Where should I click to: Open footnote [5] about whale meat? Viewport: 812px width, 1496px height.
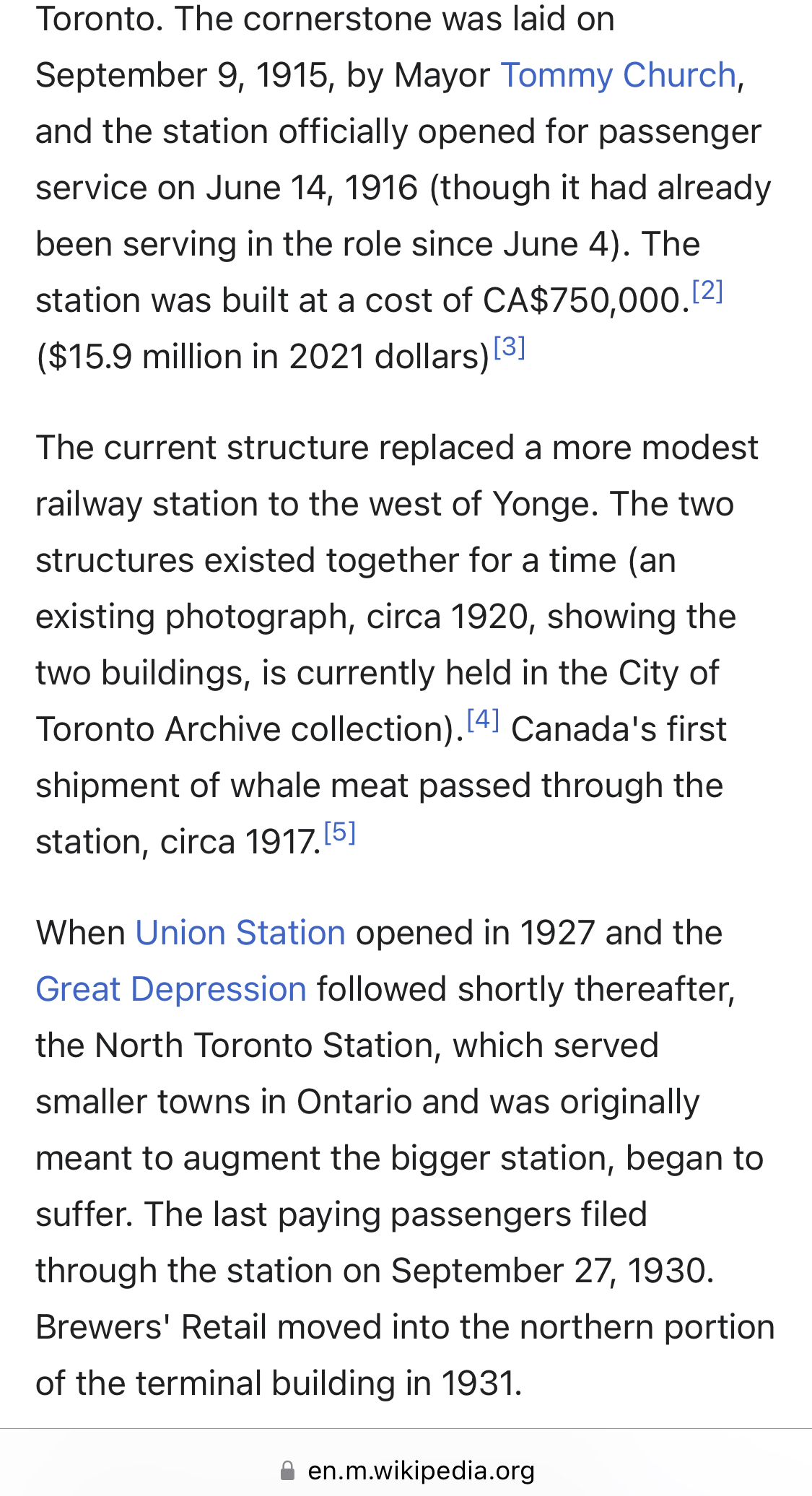click(x=340, y=833)
